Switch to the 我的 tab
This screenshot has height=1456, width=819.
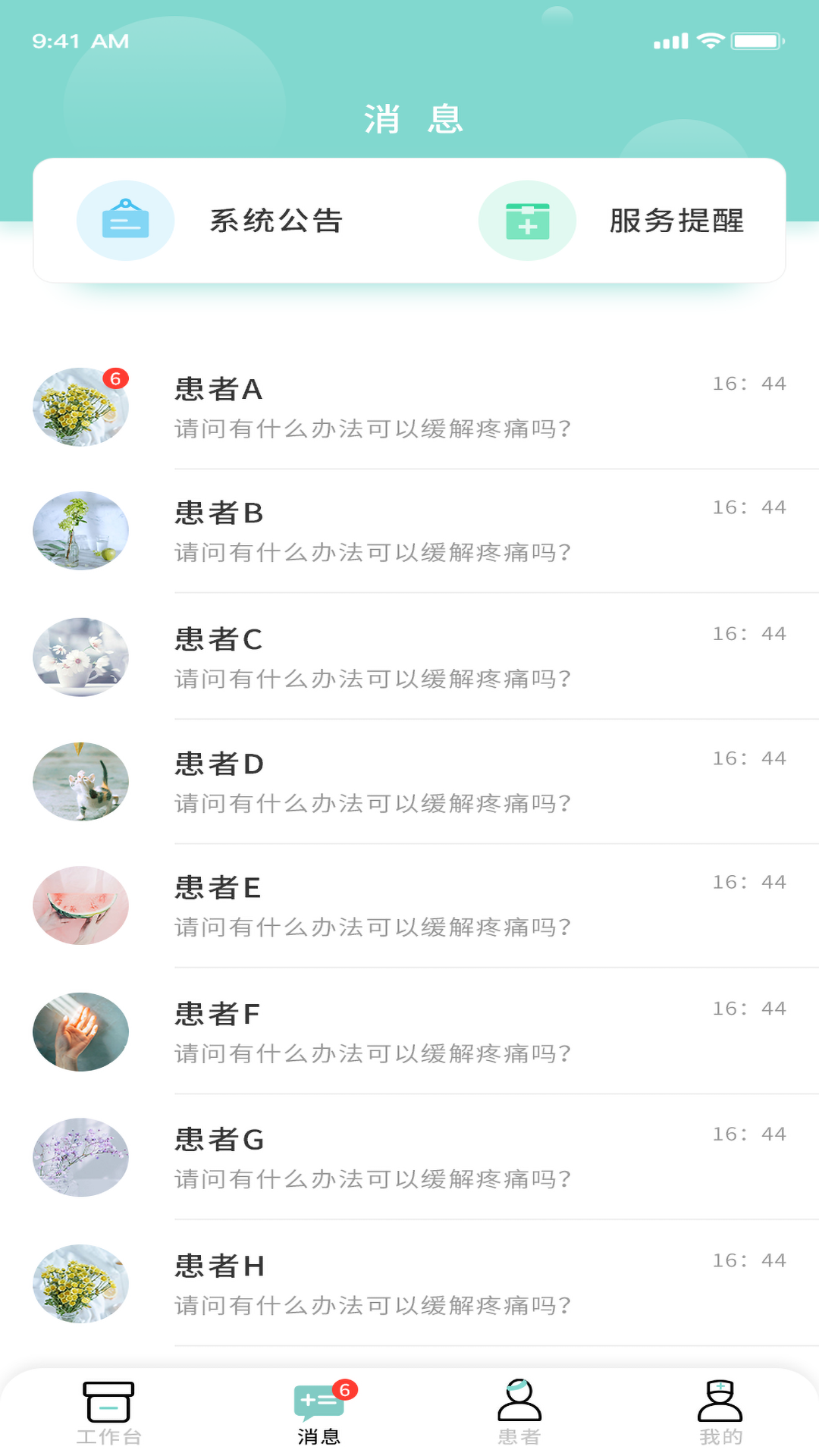pos(720,1412)
